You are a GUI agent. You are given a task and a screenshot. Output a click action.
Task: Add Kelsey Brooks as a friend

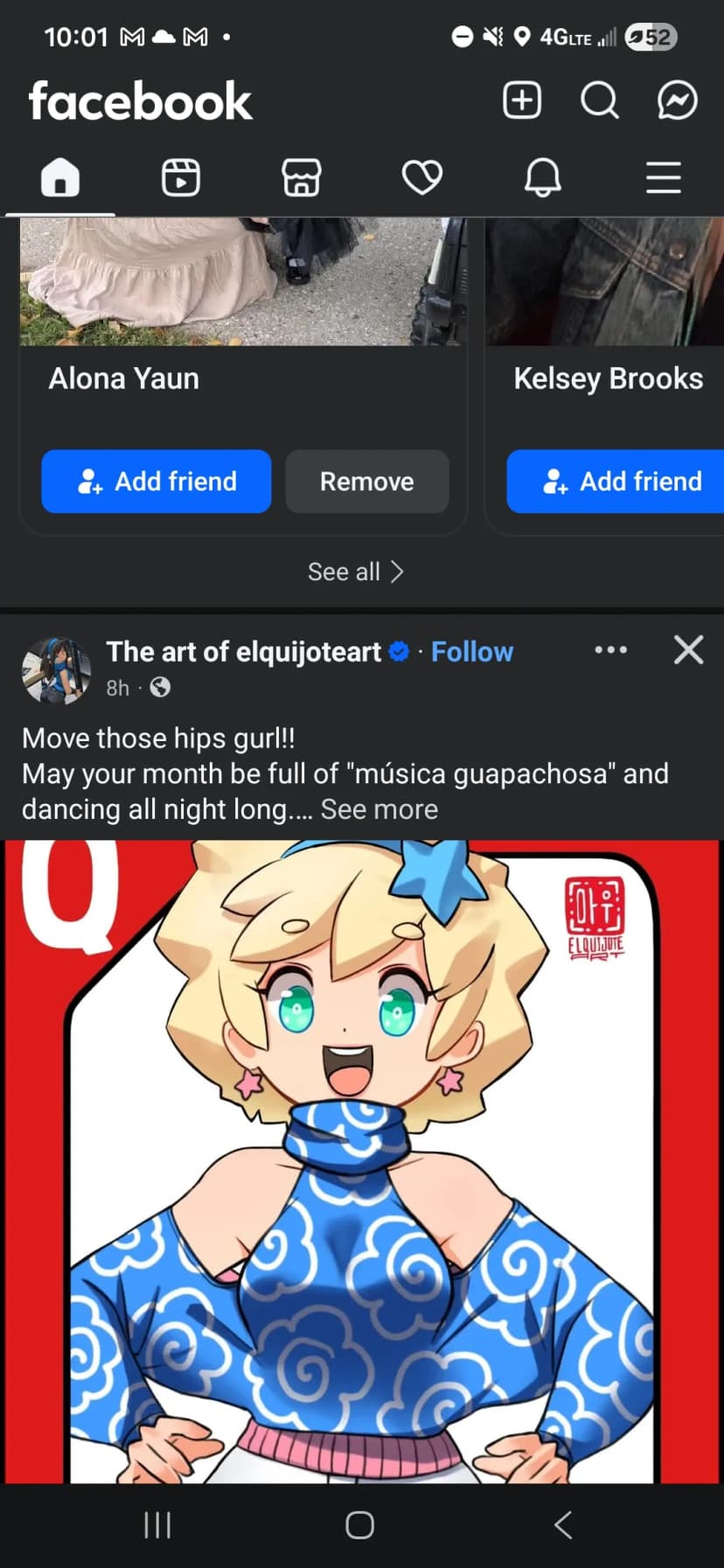pos(621,482)
